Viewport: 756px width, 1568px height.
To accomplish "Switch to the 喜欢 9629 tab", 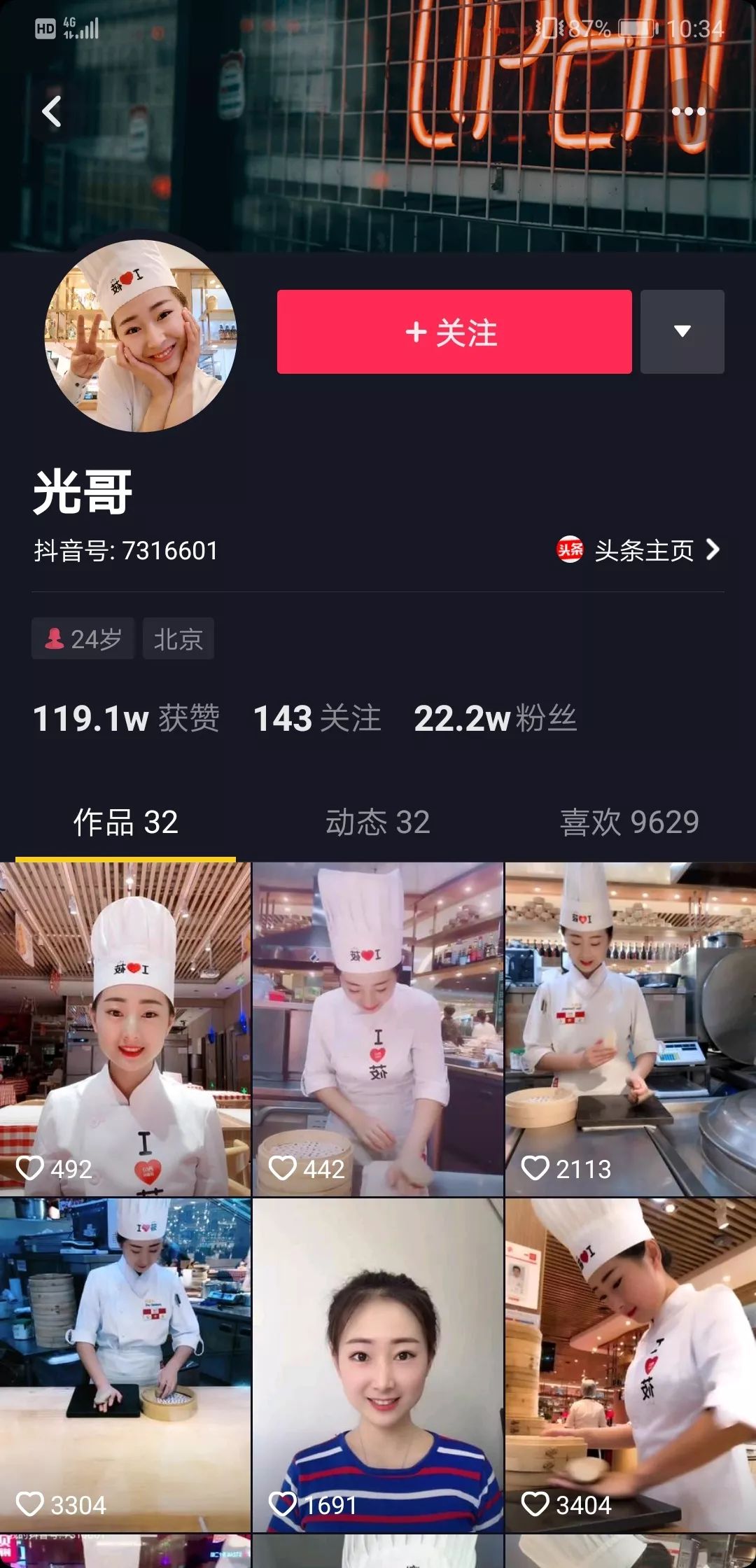I will [629, 822].
